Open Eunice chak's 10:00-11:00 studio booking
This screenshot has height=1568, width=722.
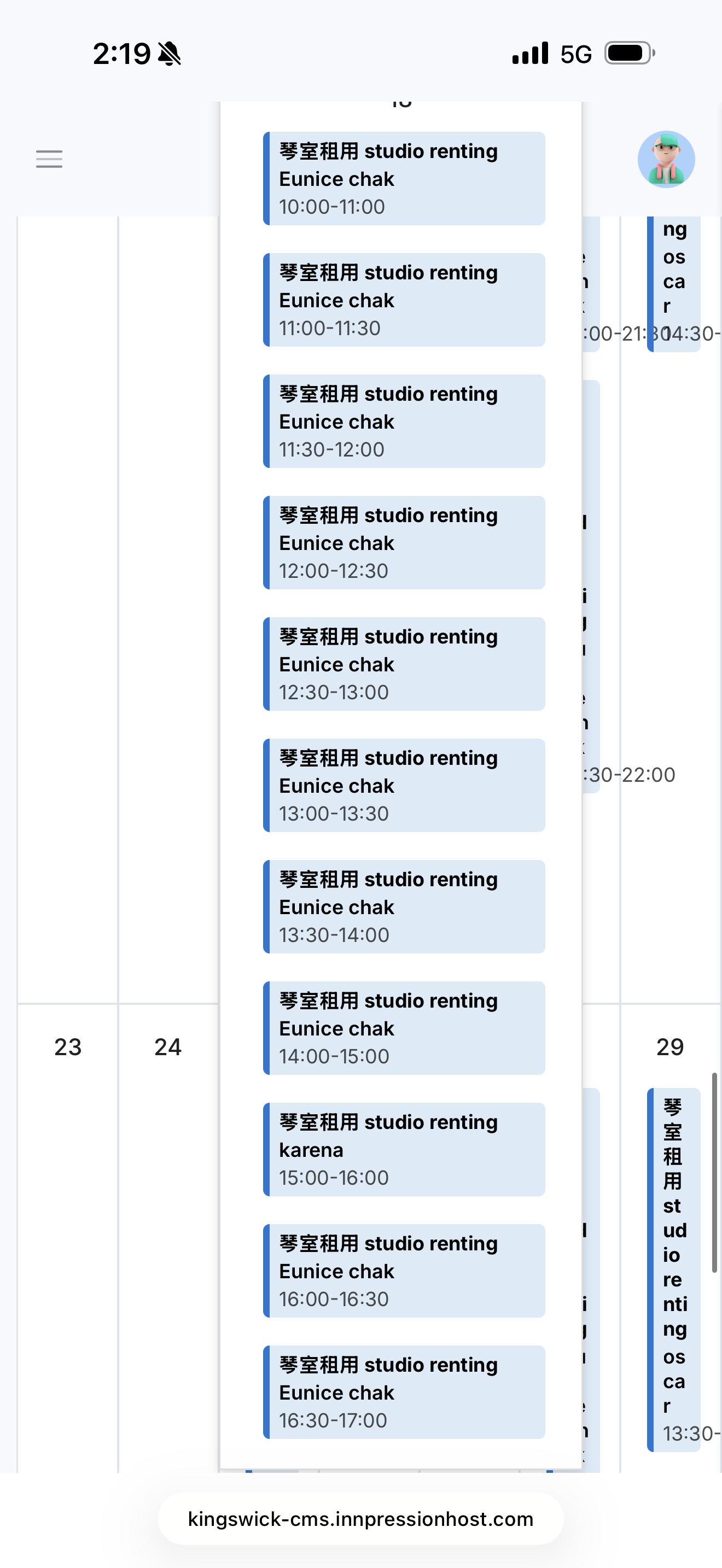click(404, 178)
